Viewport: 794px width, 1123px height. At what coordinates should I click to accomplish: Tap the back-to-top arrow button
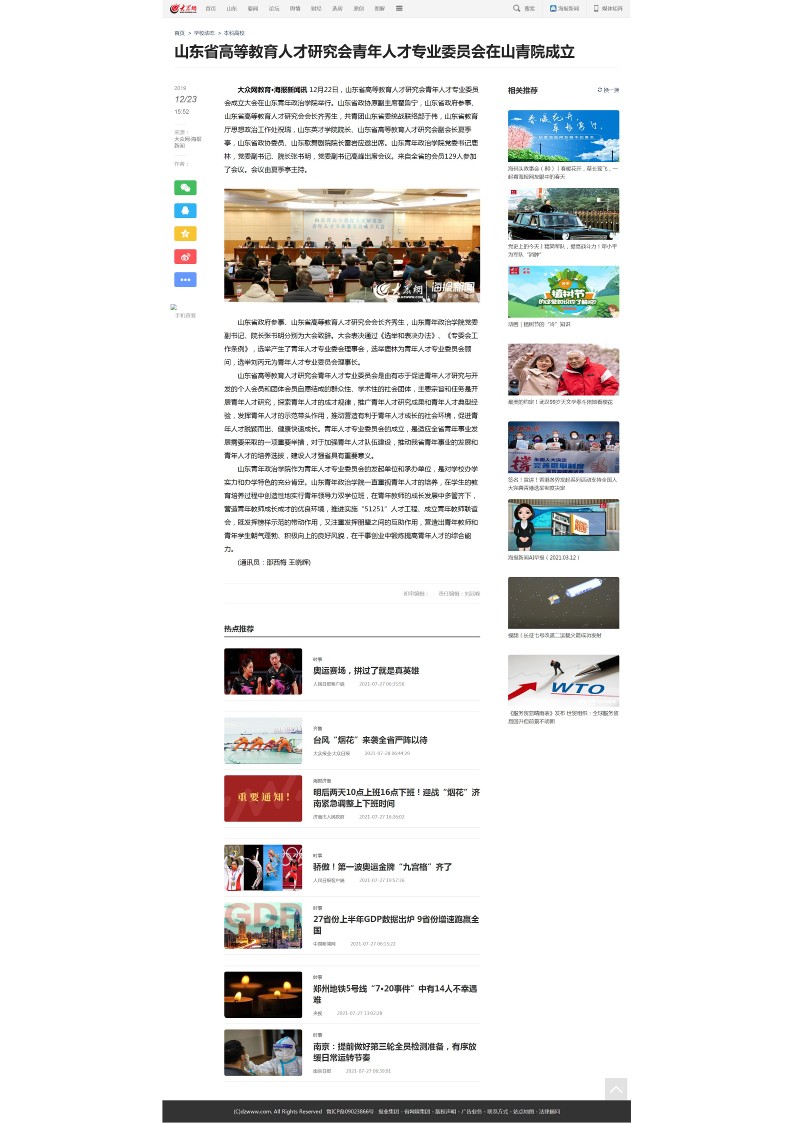pyautogui.click(x=616, y=1089)
